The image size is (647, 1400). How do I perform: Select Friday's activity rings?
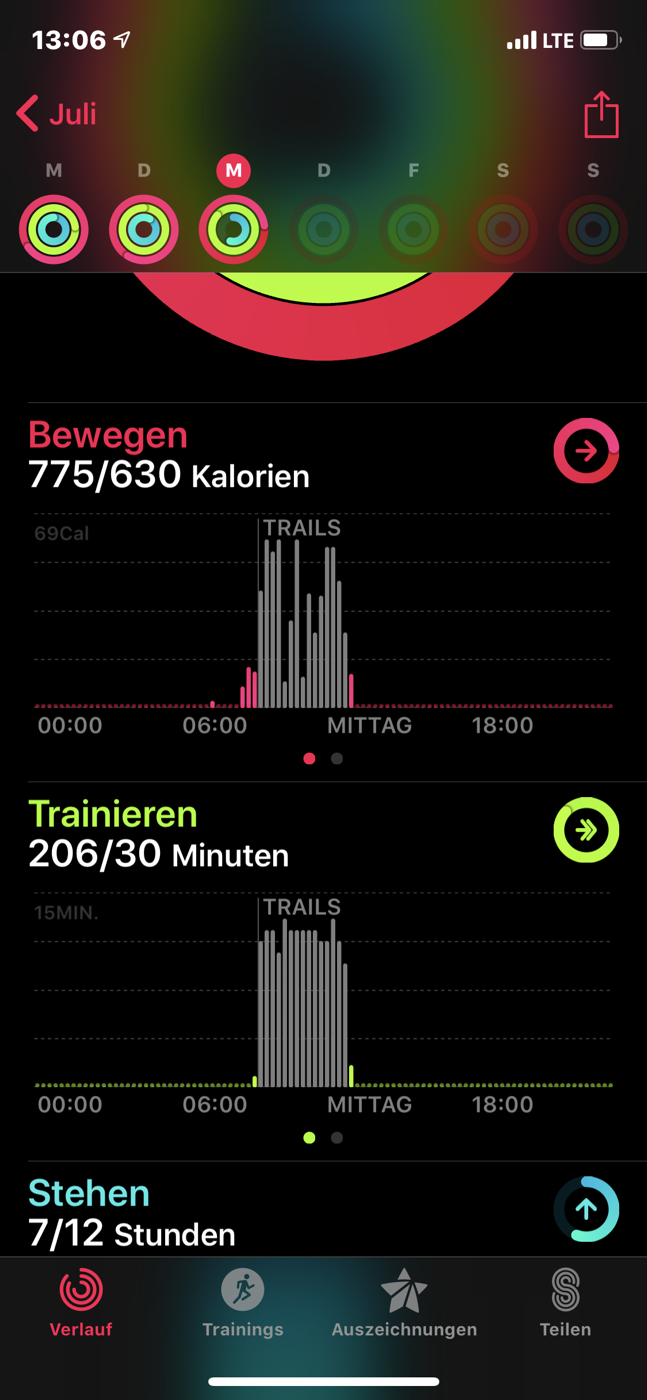click(x=413, y=230)
